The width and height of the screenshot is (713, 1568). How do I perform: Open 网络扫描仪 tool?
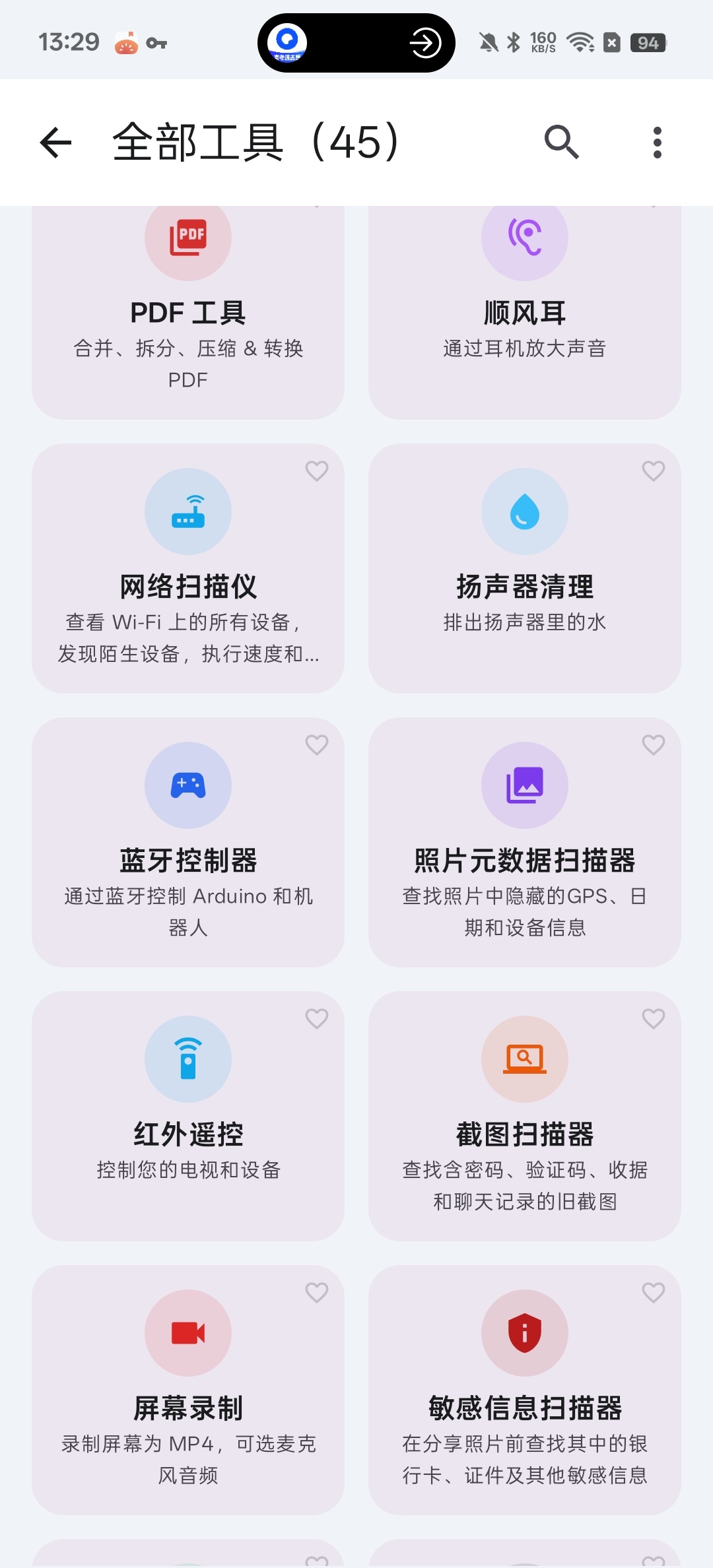[x=188, y=568]
